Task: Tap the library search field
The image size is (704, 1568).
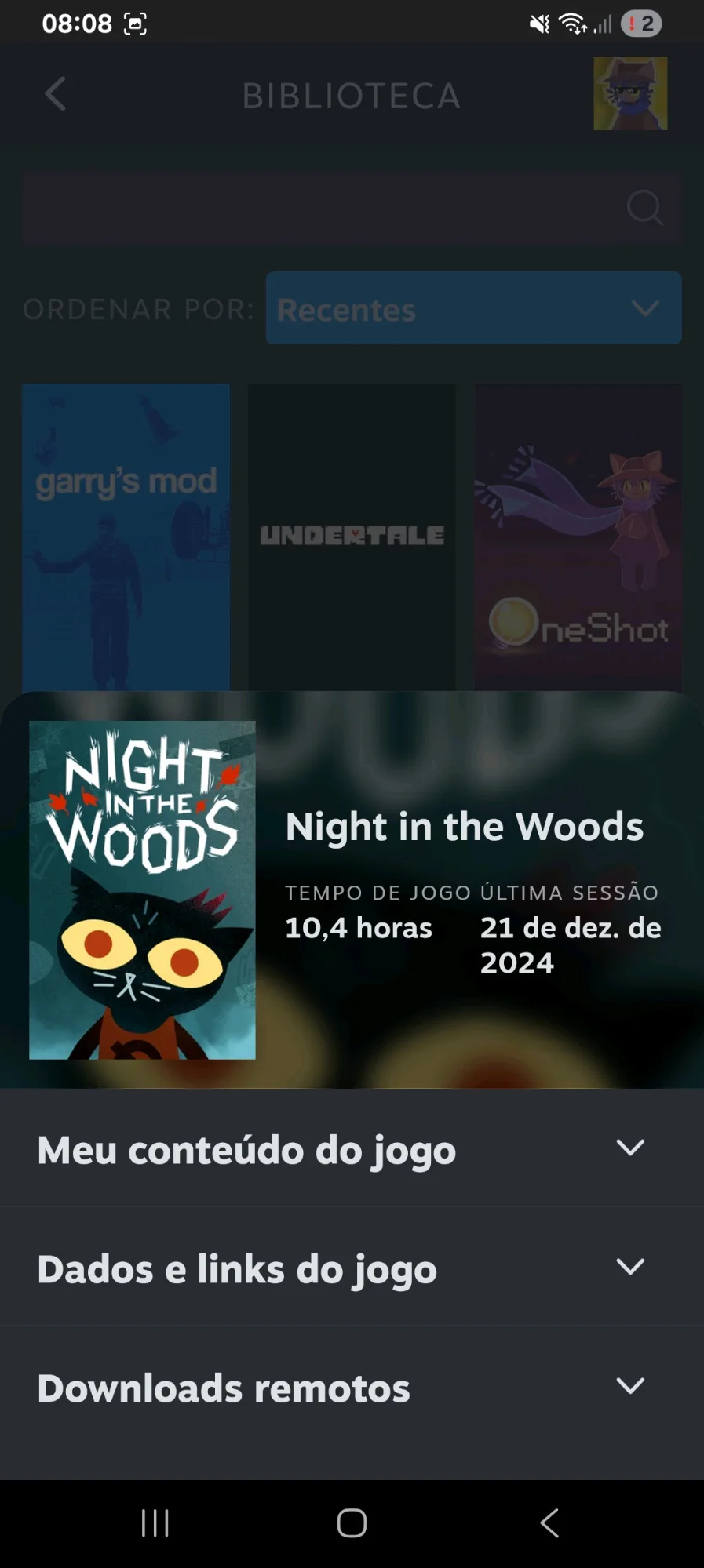Action: (x=352, y=208)
